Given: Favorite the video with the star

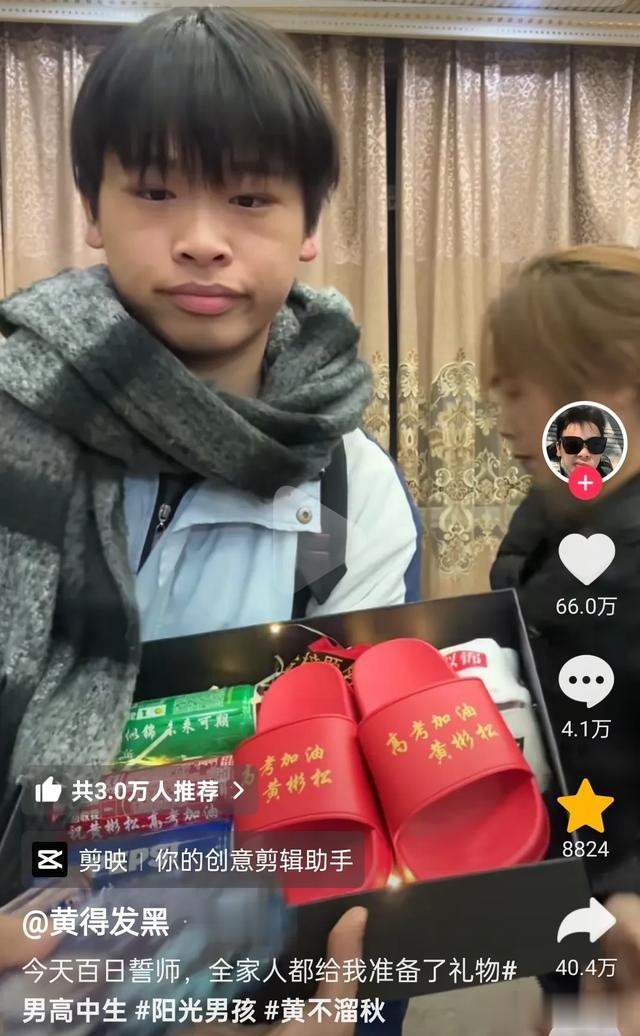Looking at the screenshot, I should click(x=586, y=806).
